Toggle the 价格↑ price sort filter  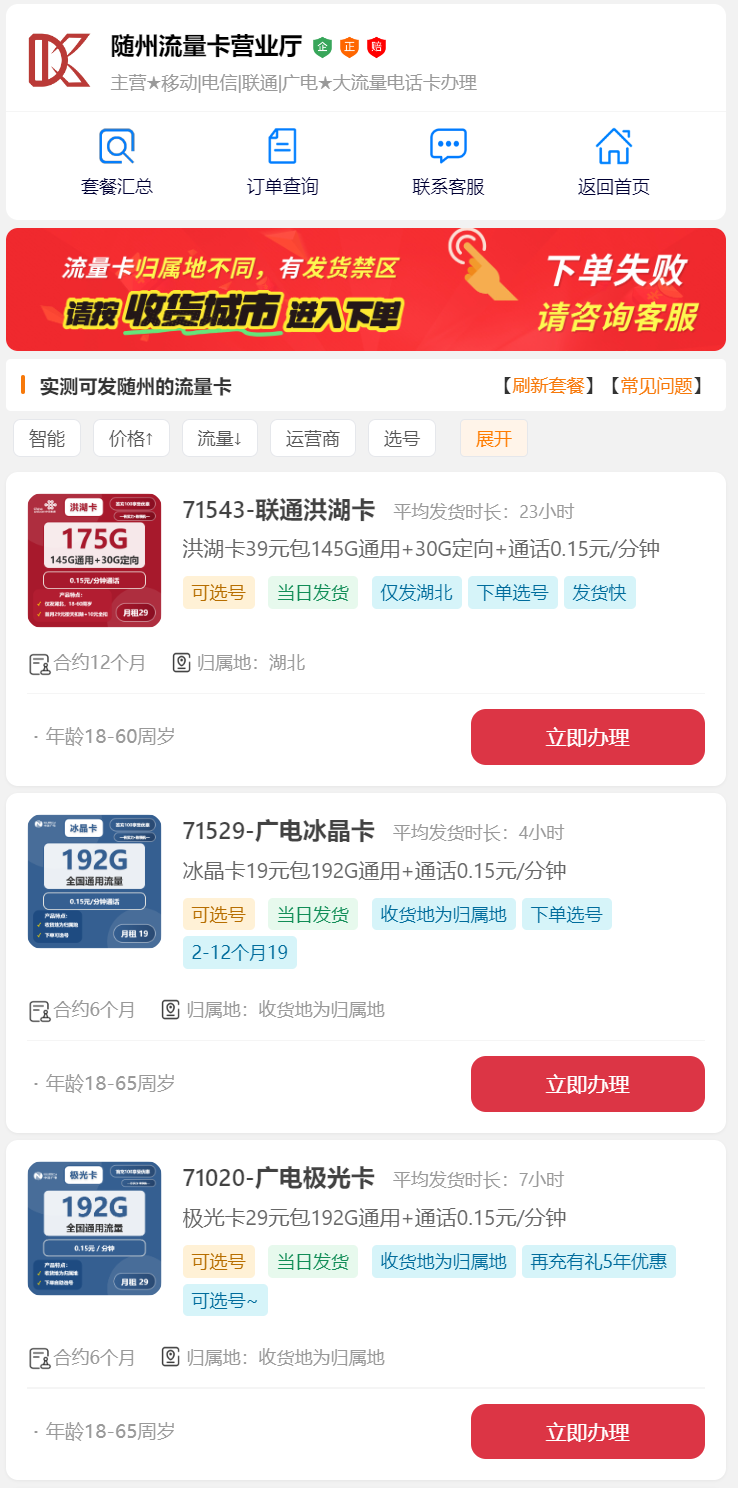[130, 438]
